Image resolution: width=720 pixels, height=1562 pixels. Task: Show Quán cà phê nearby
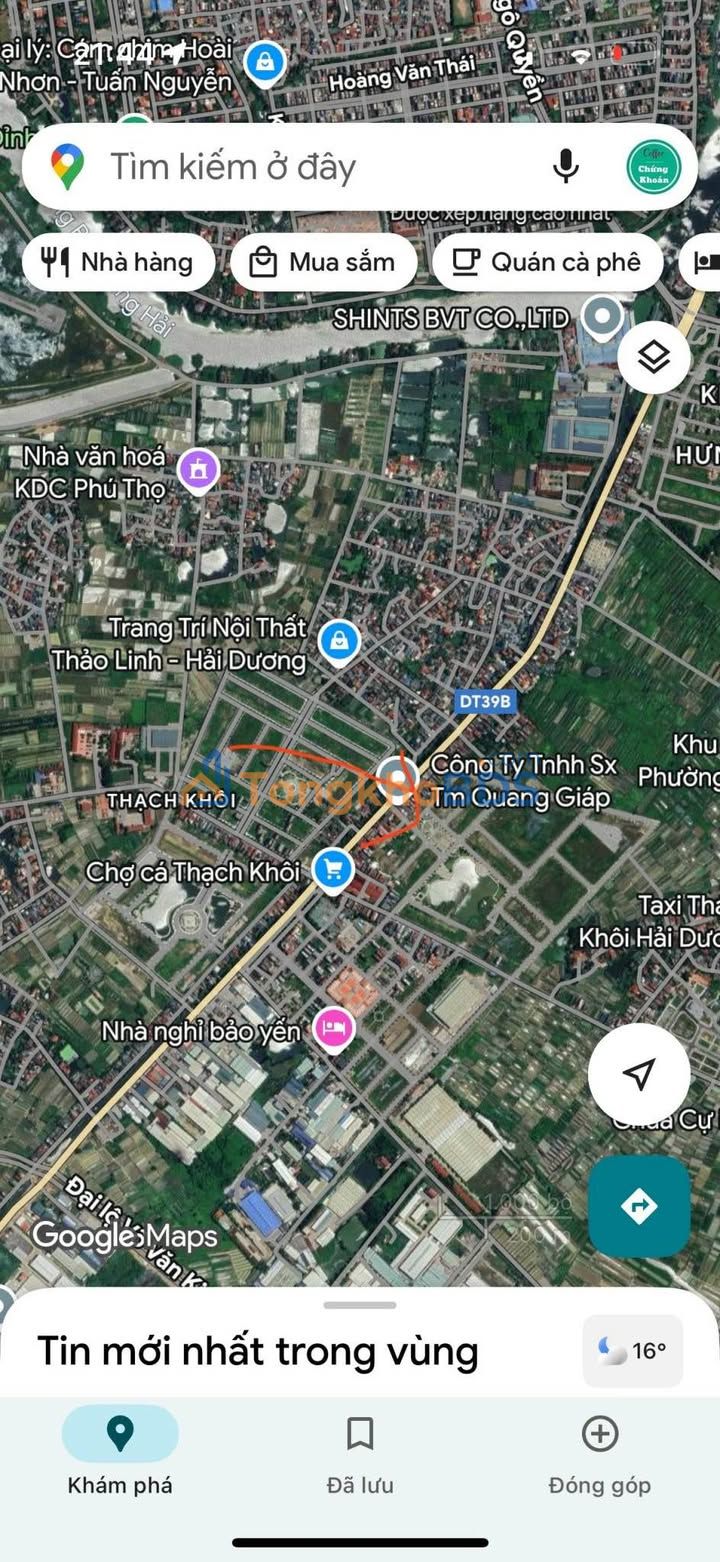(547, 262)
